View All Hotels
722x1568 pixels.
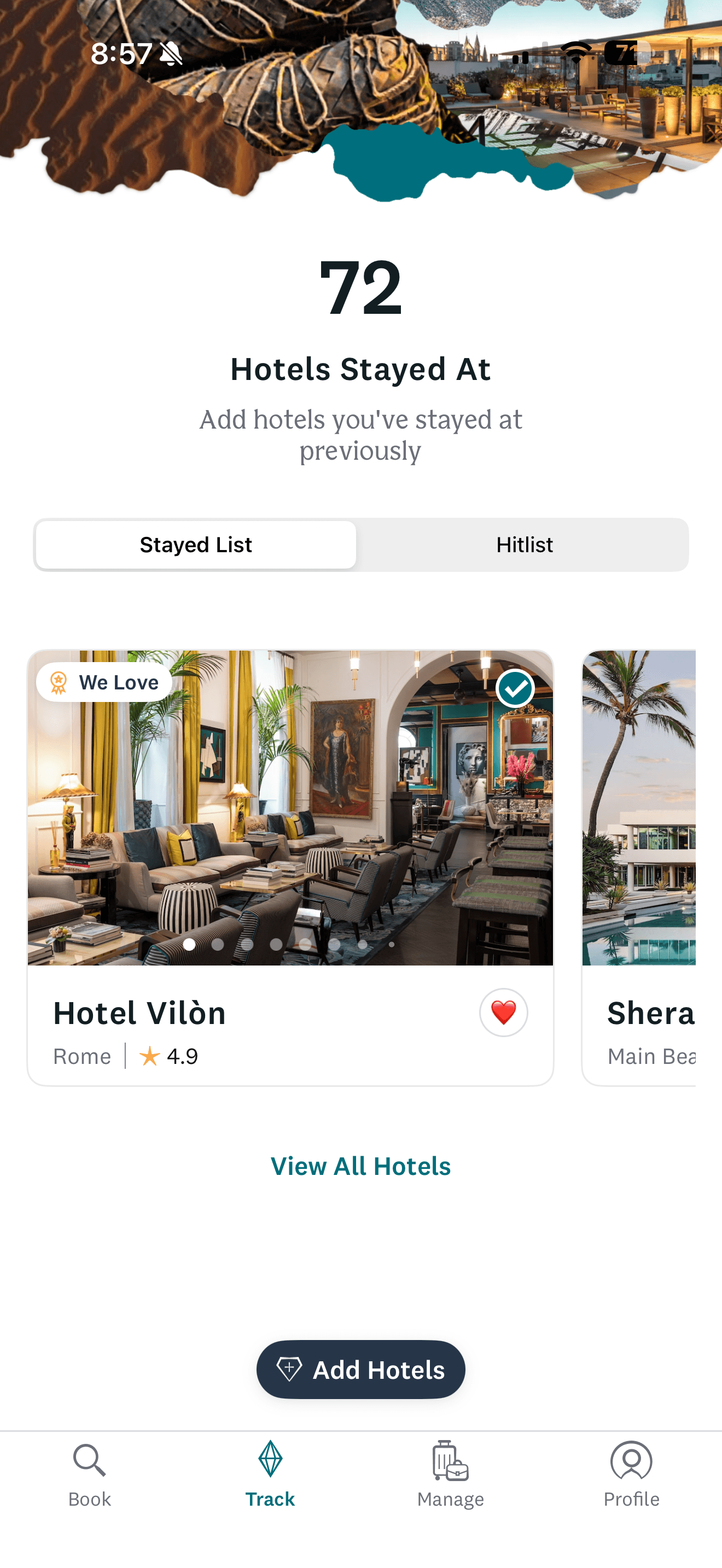pyautogui.click(x=360, y=1166)
